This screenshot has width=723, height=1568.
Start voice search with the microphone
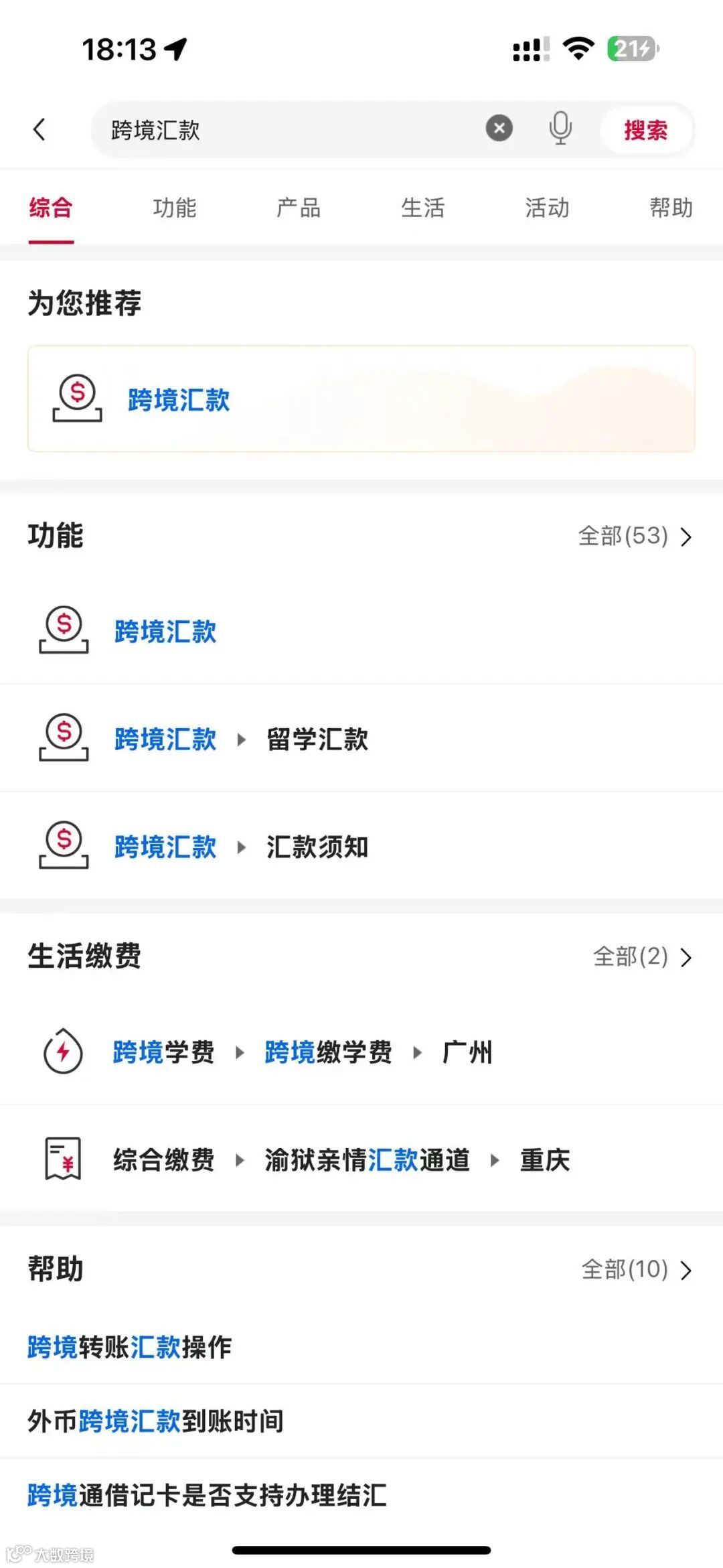click(x=560, y=128)
